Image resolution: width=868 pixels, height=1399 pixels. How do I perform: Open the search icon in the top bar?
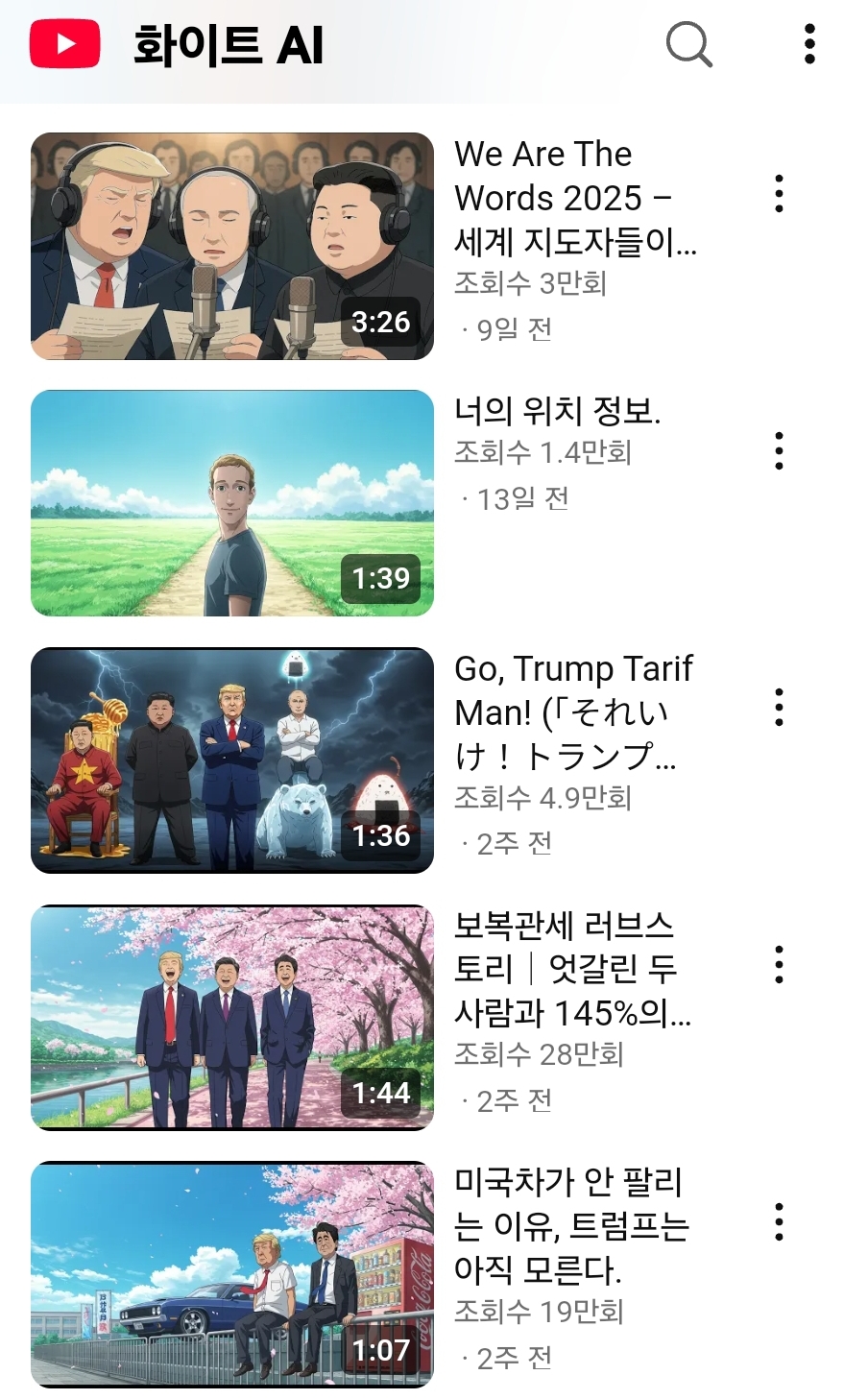tap(688, 44)
